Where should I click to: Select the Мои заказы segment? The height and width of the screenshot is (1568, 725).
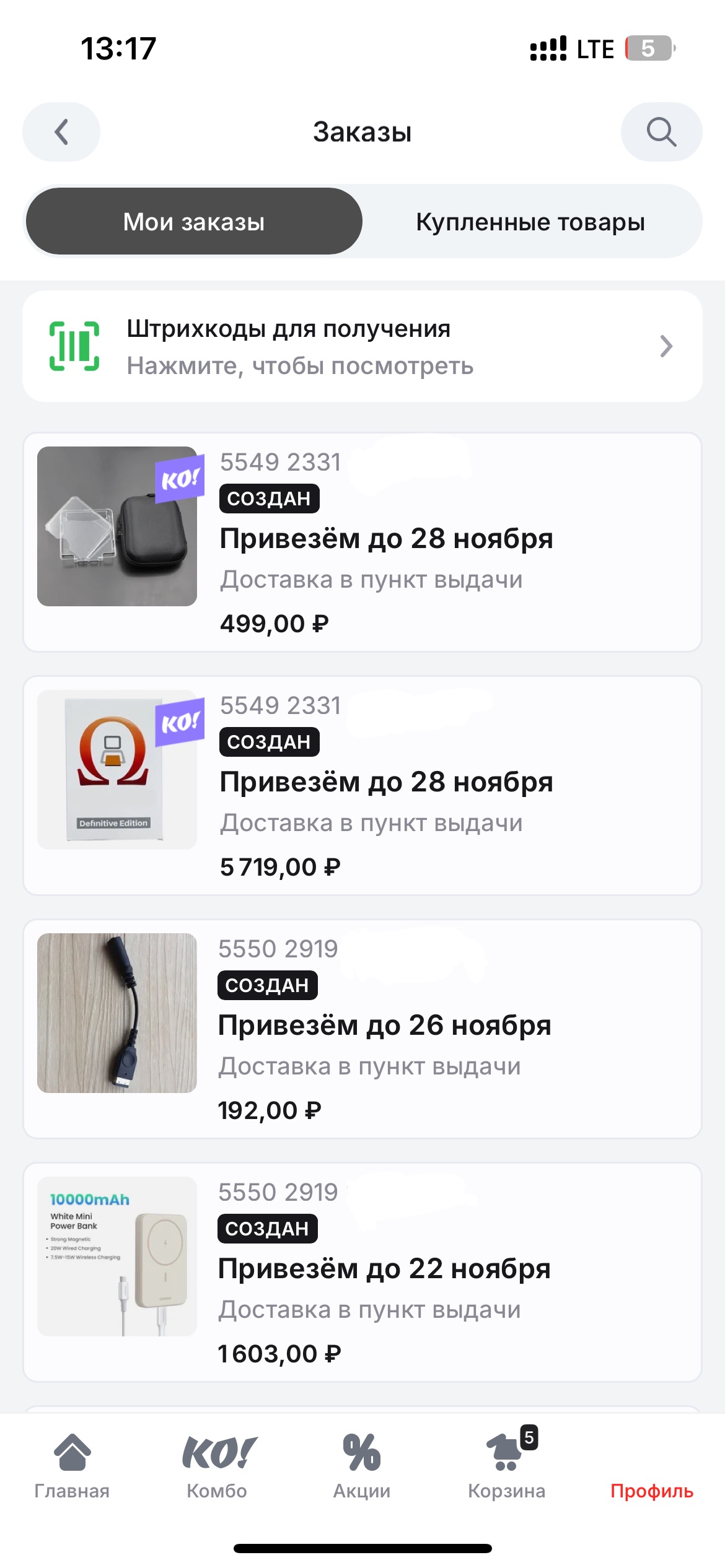pos(194,222)
